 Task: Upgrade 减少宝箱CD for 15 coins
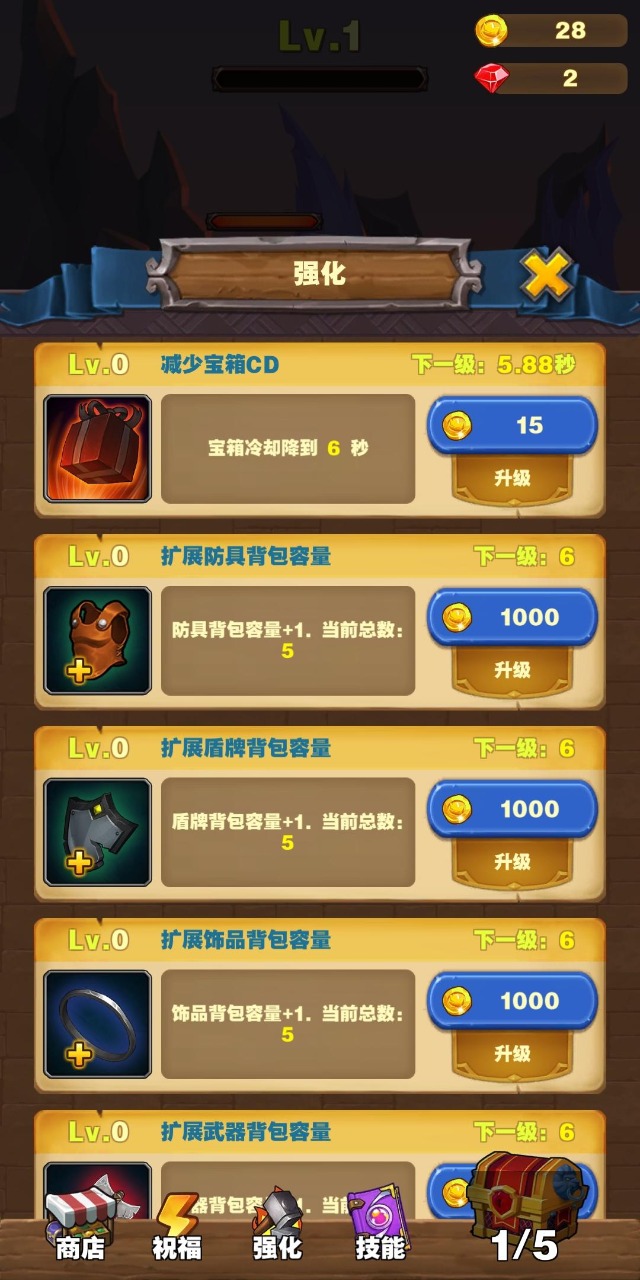512,450
